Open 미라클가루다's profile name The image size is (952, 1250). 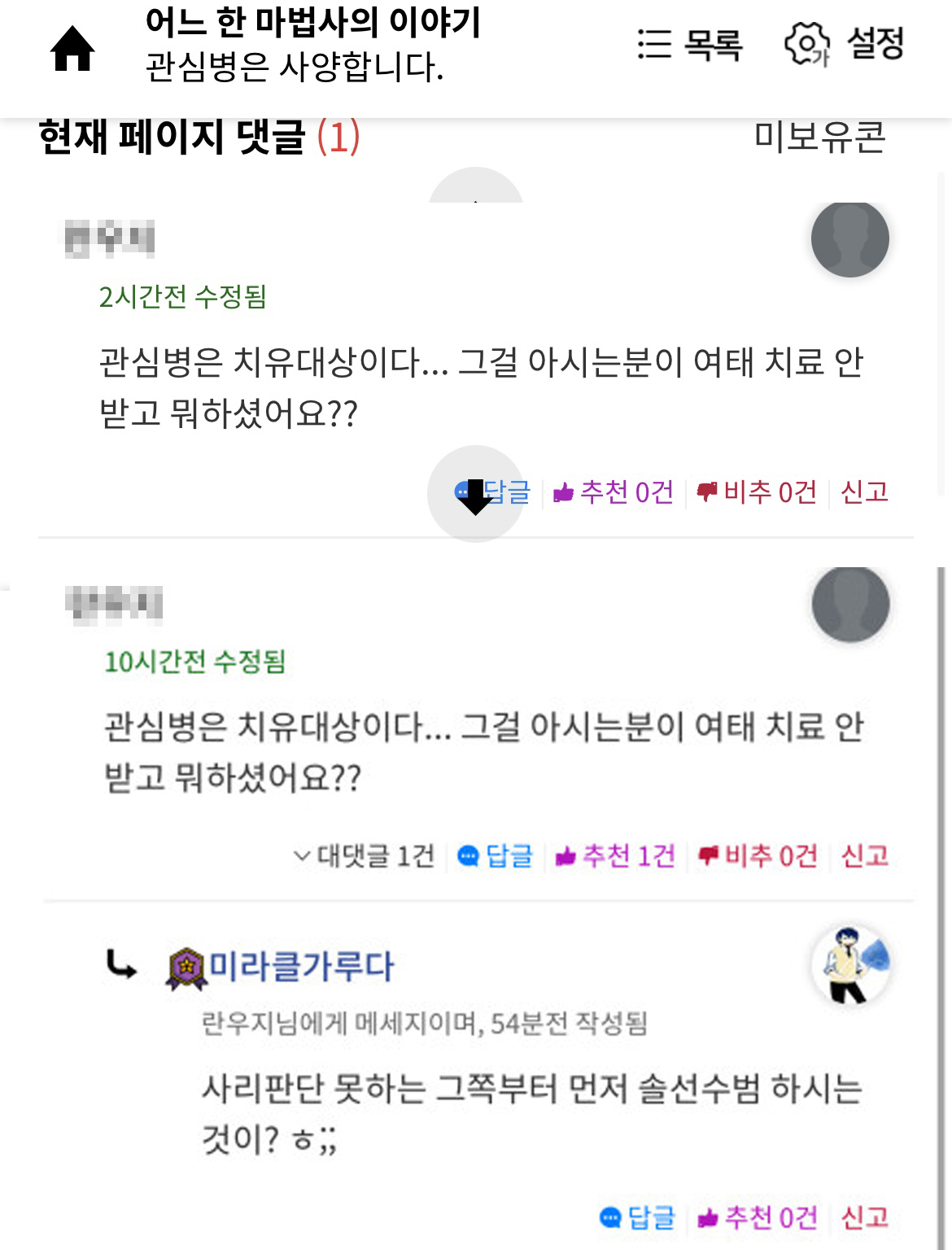tap(301, 967)
